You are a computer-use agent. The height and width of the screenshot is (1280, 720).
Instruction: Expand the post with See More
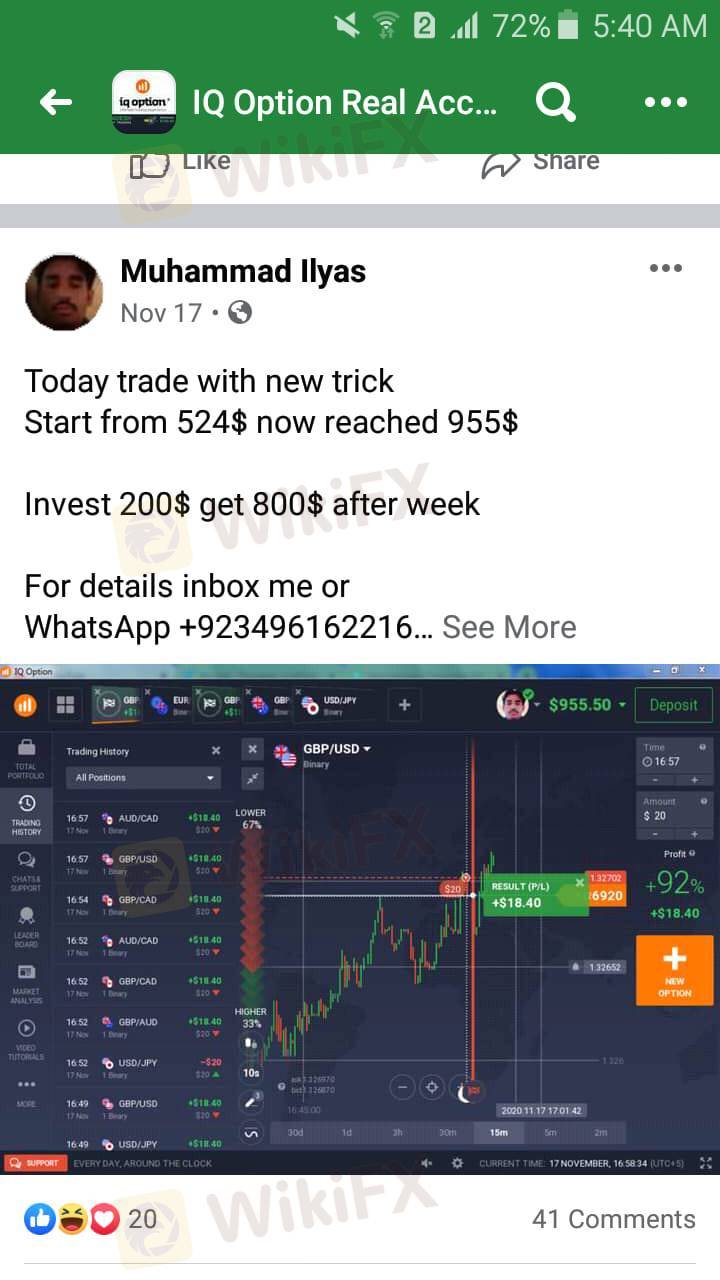pyautogui.click(x=509, y=627)
